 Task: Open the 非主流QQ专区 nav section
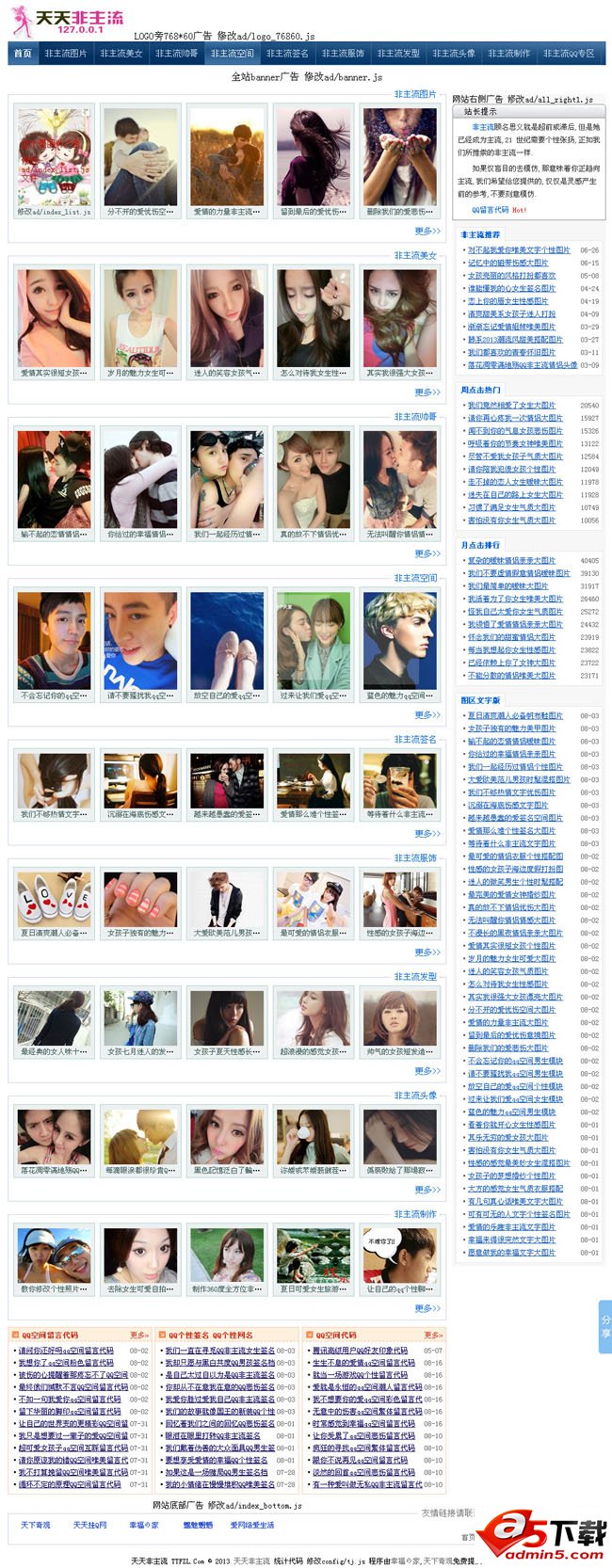569,54
